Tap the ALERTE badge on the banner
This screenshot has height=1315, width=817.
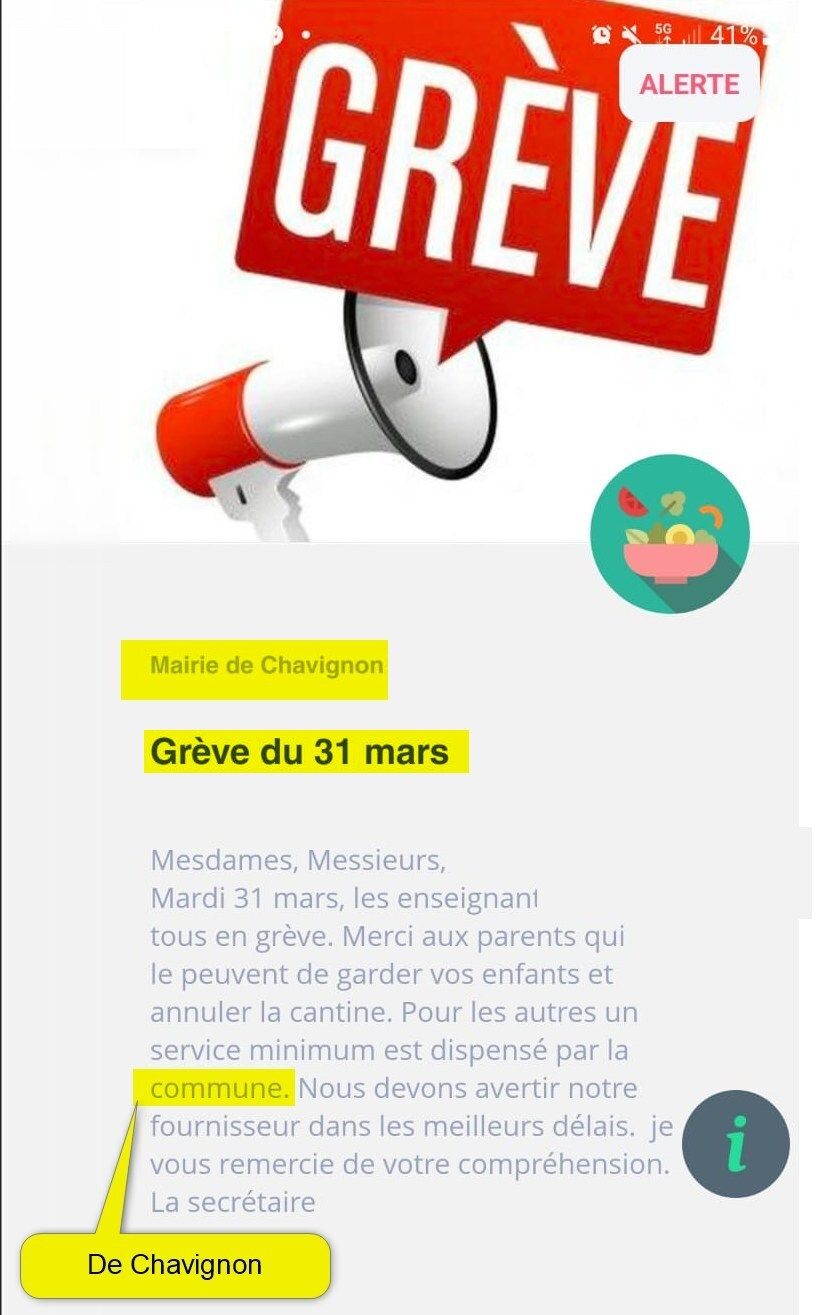tap(689, 84)
